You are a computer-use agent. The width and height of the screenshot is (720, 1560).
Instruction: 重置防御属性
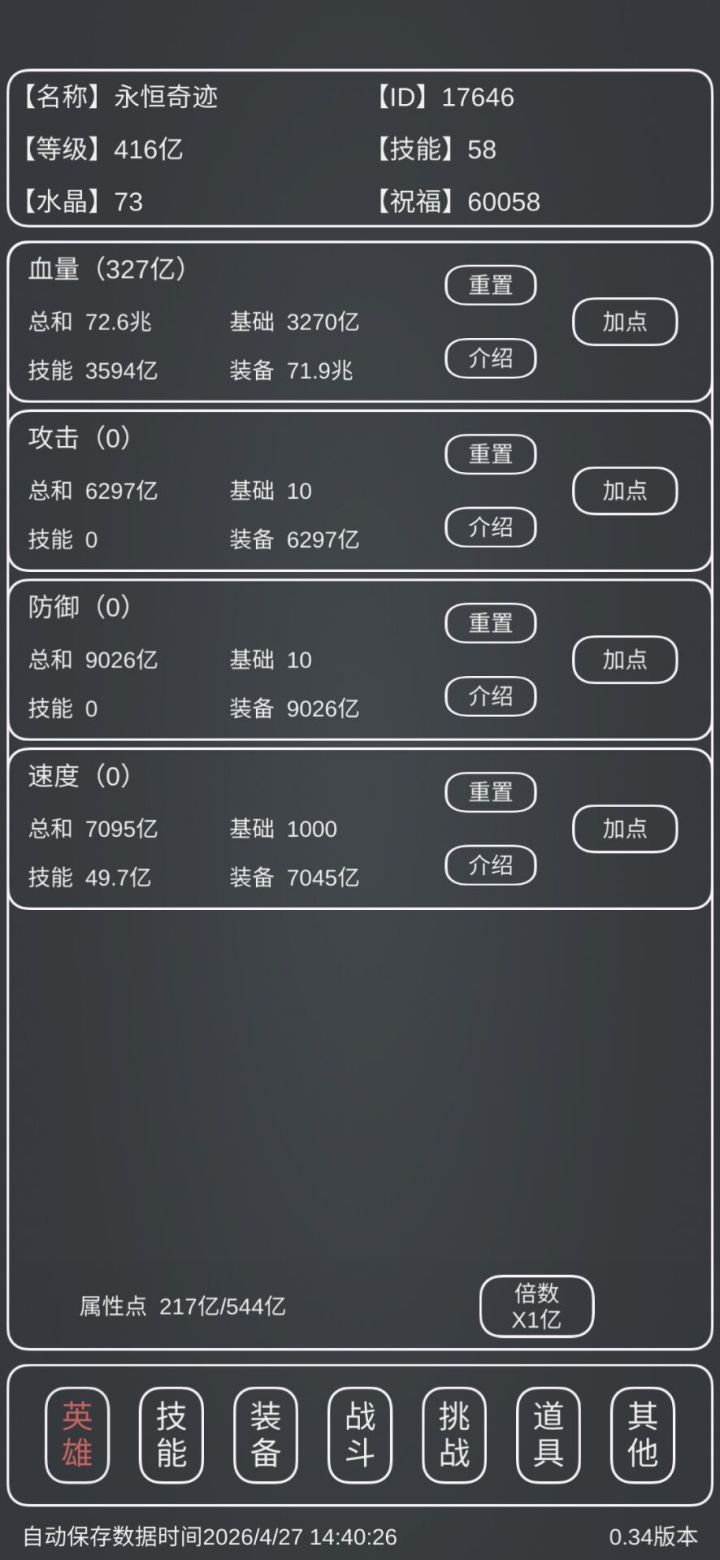(490, 623)
